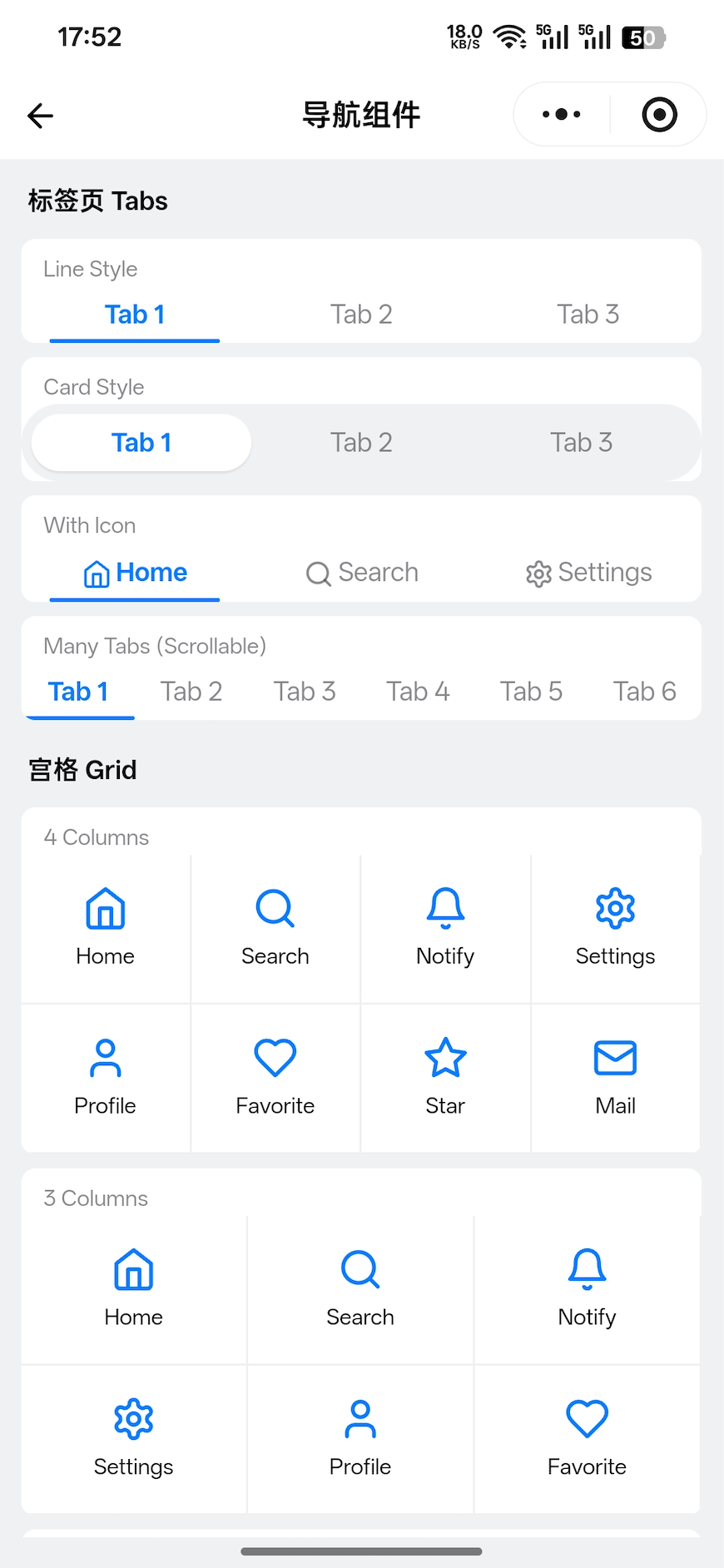Select the Settings tab in With Icon tabs
Viewport: 724px width, 1568px height.
pyautogui.click(x=588, y=573)
